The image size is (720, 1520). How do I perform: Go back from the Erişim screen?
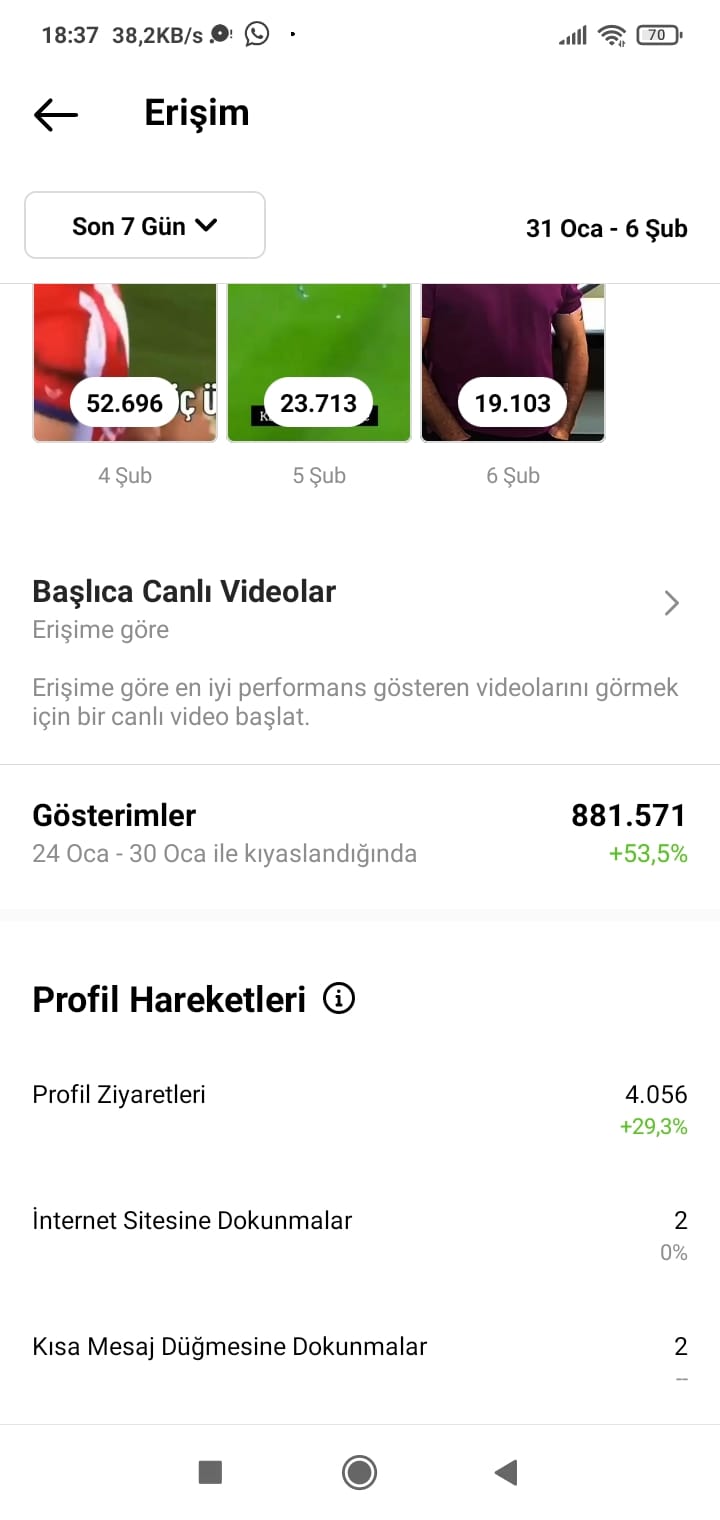tap(56, 114)
